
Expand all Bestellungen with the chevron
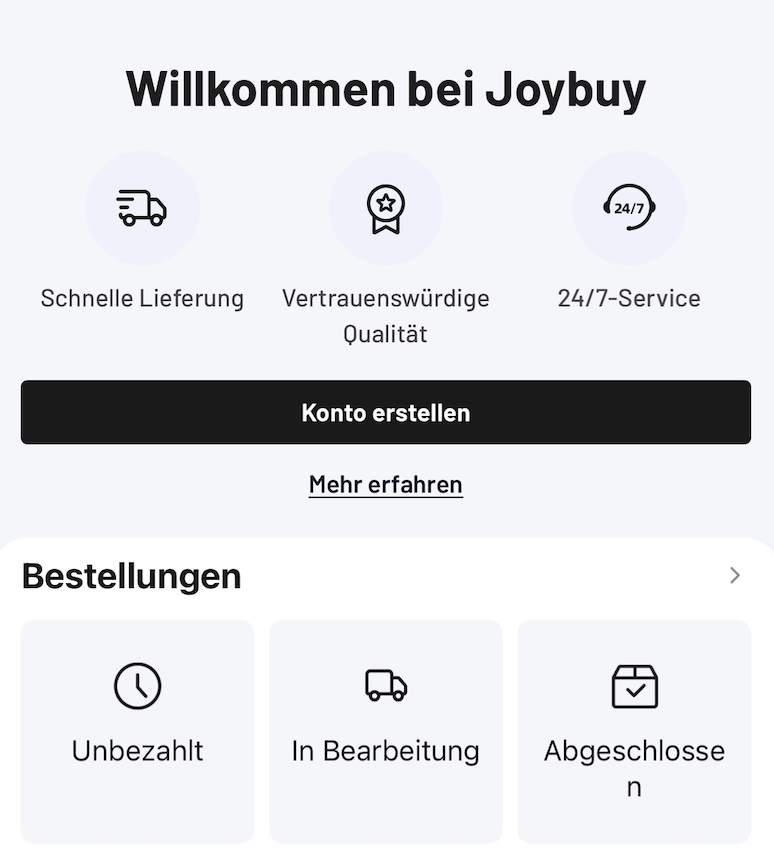click(735, 575)
